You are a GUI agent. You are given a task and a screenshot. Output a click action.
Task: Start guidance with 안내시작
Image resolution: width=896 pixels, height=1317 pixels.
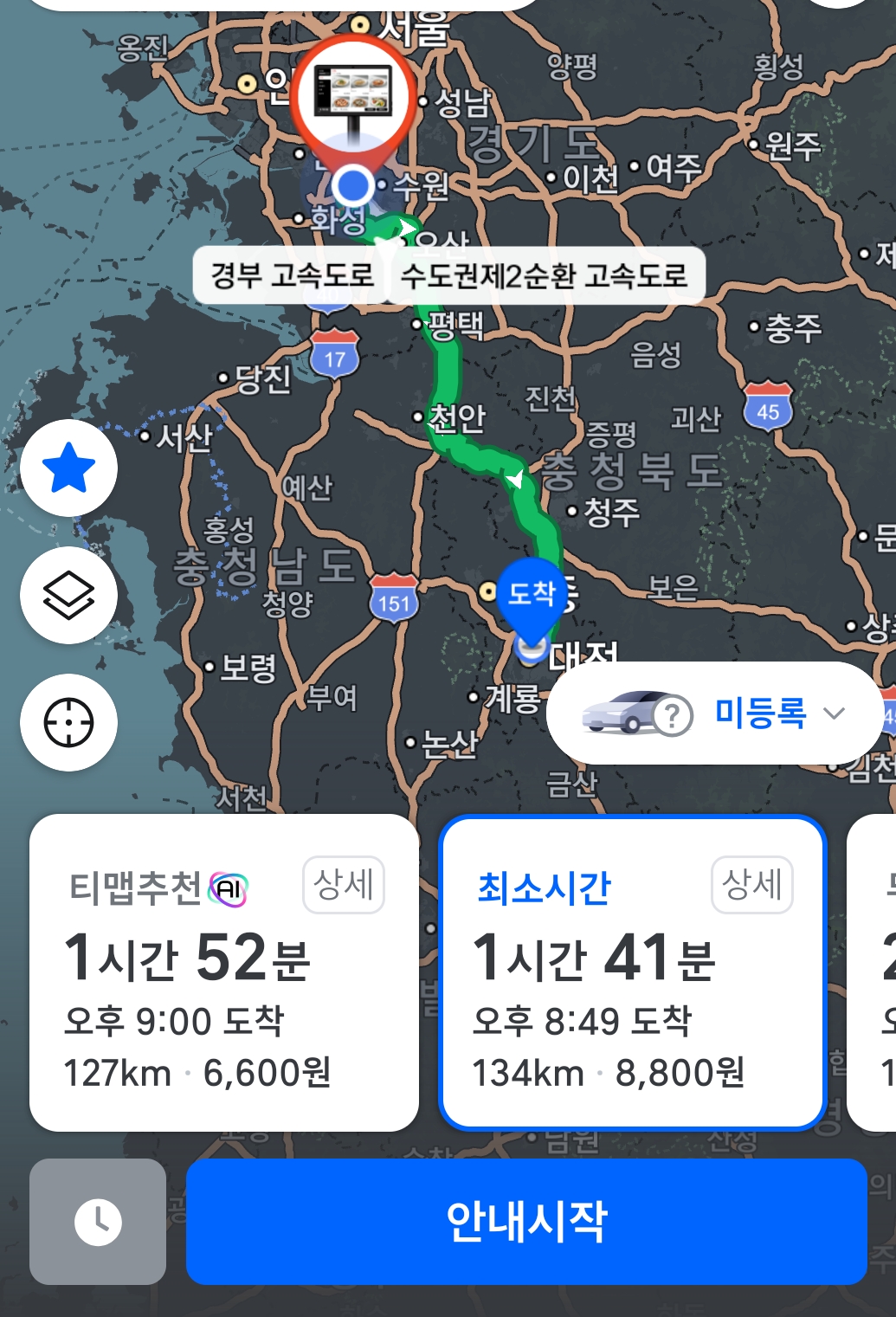[526, 1221]
